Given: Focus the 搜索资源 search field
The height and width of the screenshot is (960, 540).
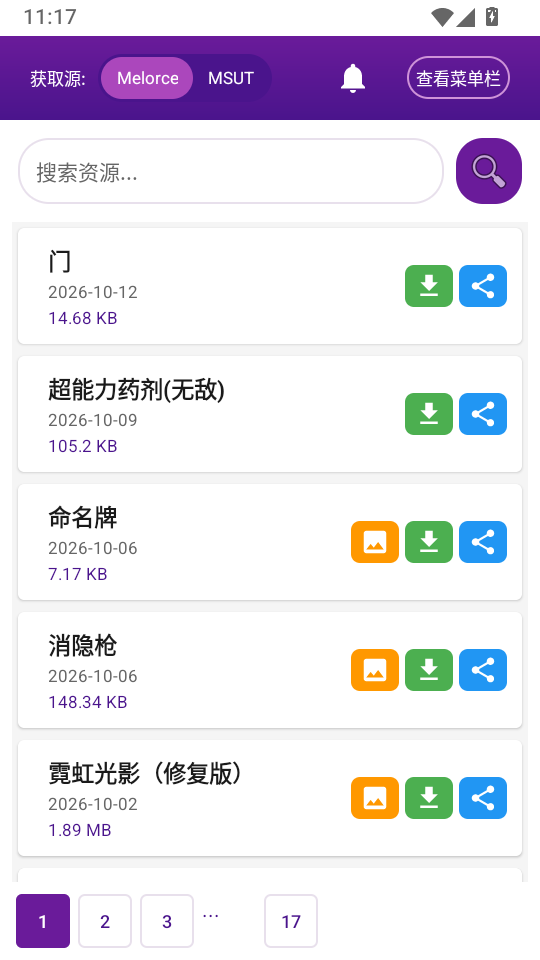Looking at the screenshot, I should tap(231, 171).
